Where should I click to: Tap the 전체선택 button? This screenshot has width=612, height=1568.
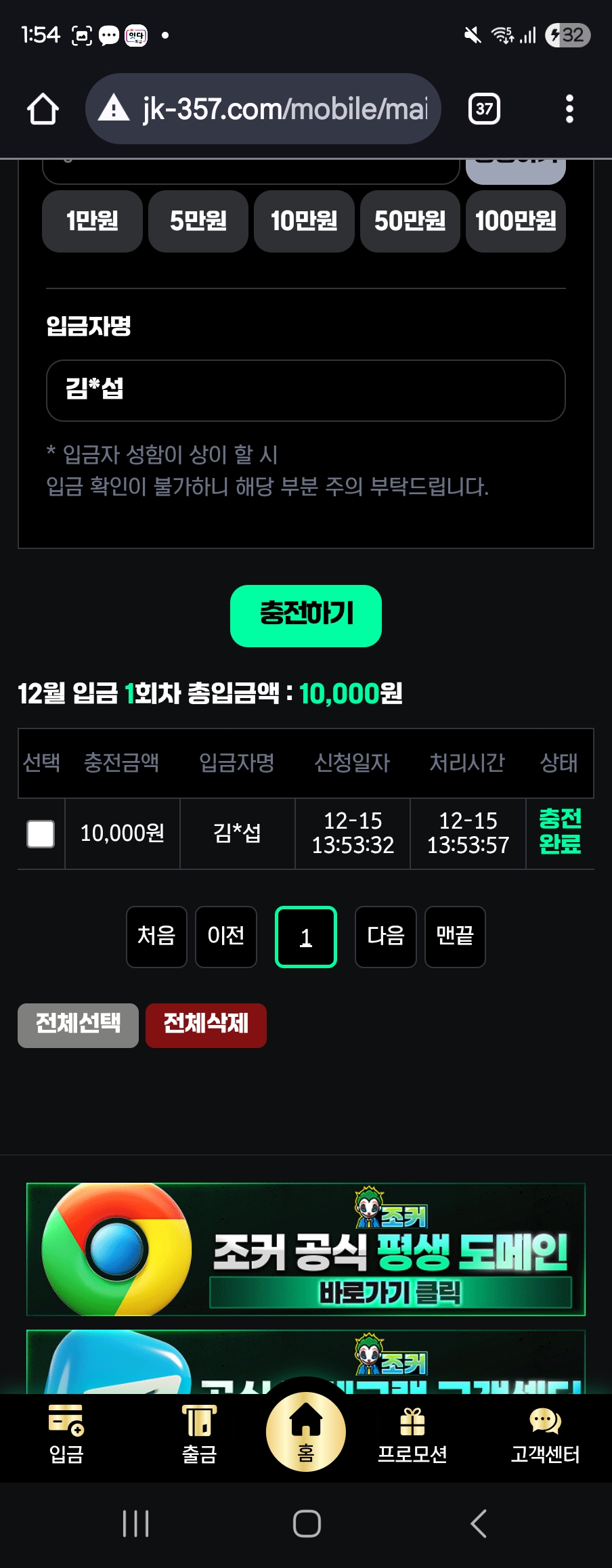coord(78,1025)
